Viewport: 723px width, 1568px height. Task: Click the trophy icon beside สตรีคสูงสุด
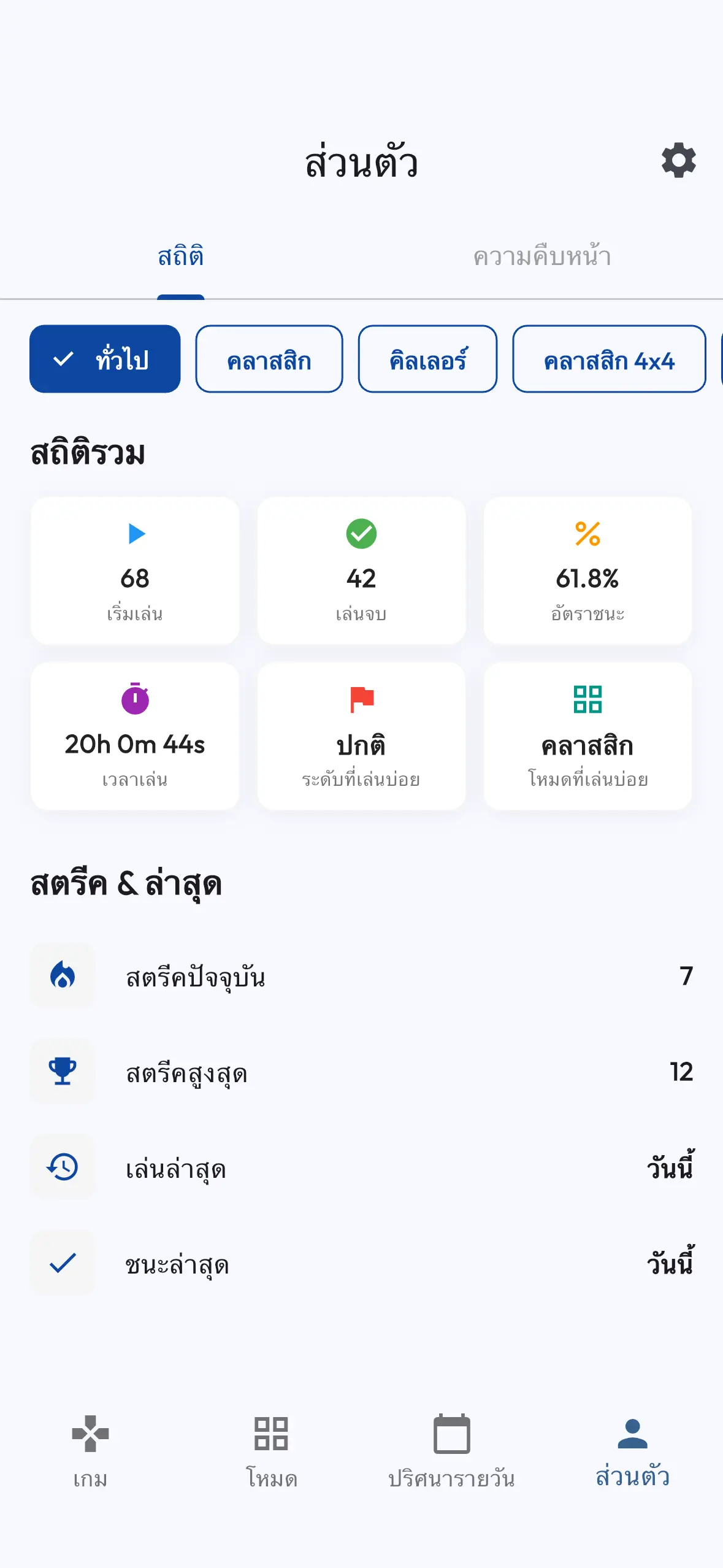(62, 1071)
